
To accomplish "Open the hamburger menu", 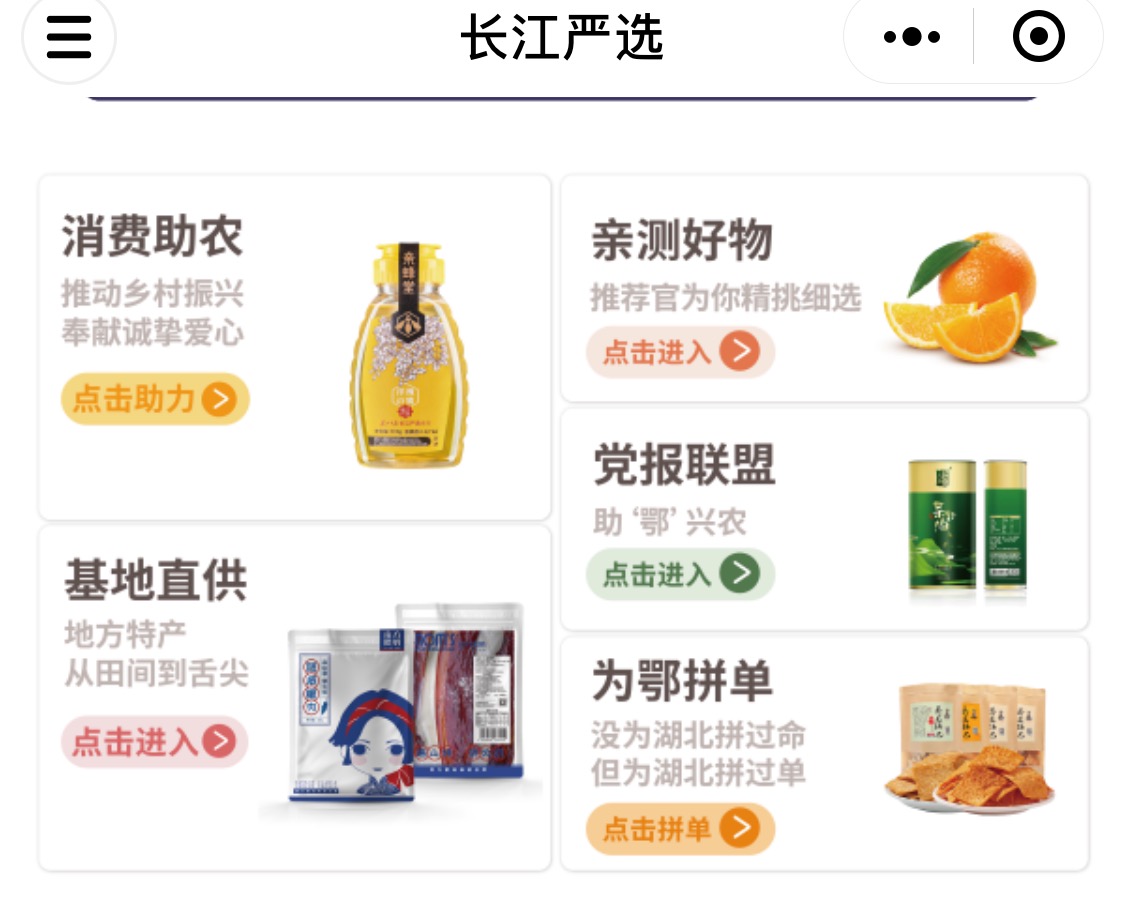I will point(68,38).
